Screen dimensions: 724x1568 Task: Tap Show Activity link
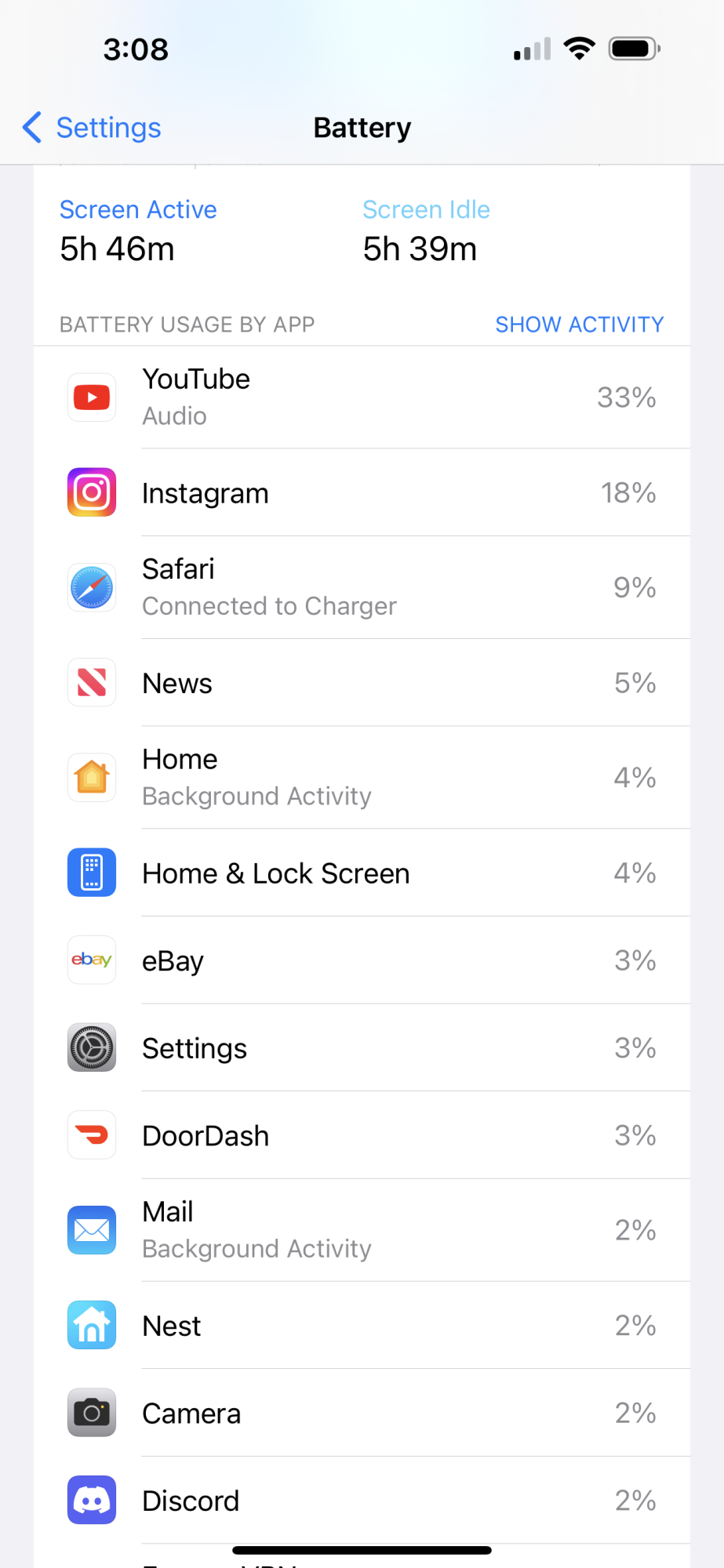579,325
